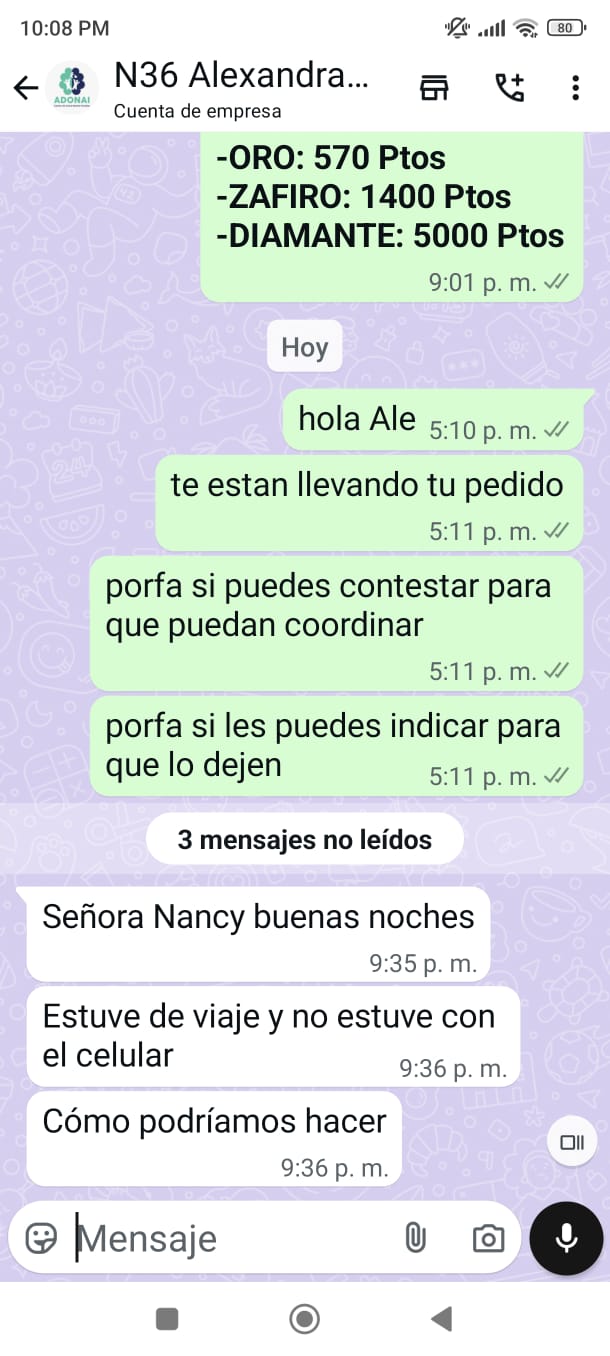The width and height of the screenshot is (610, 1356).
Task: Open N36 Alexandra's contact info
Action: (x=240, y=88)
